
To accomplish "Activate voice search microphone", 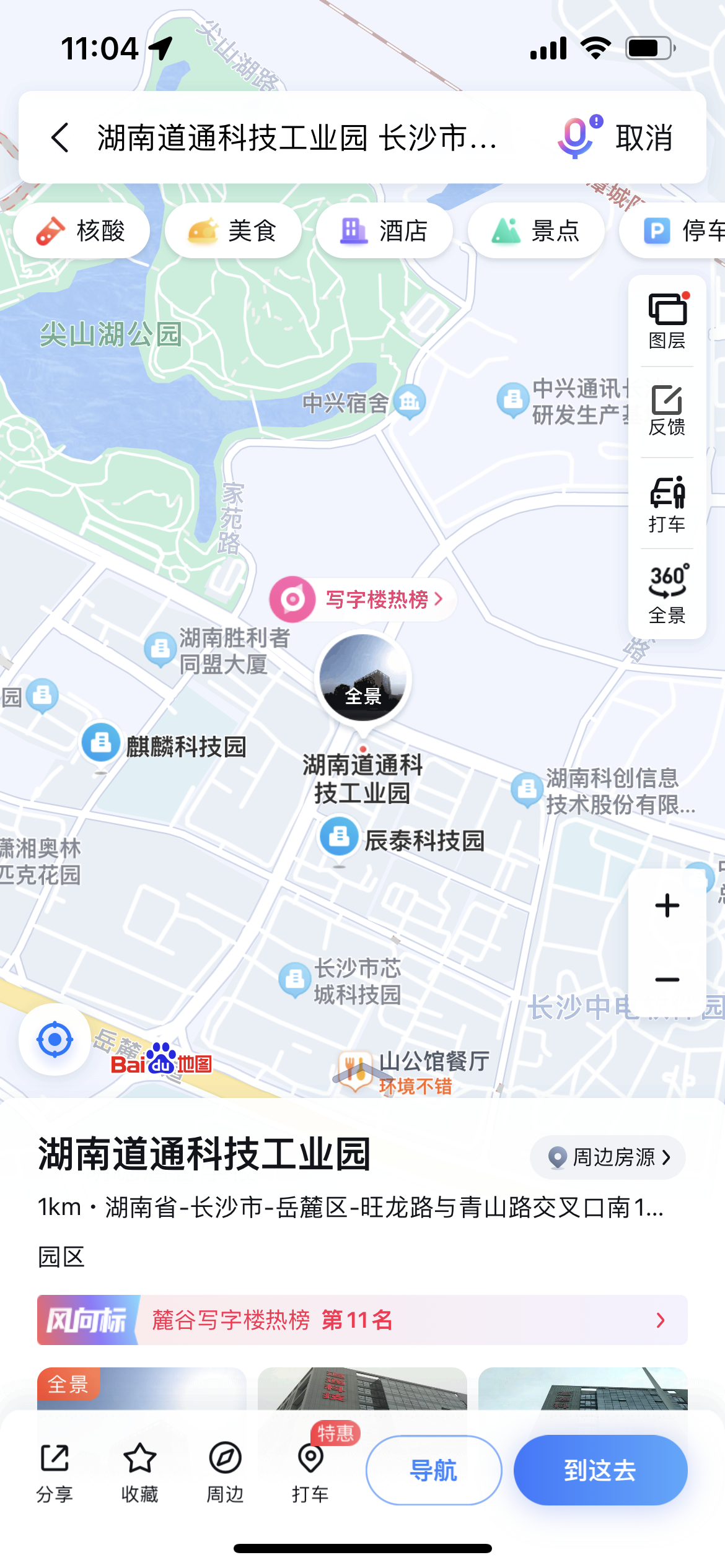I will (577, 137).
